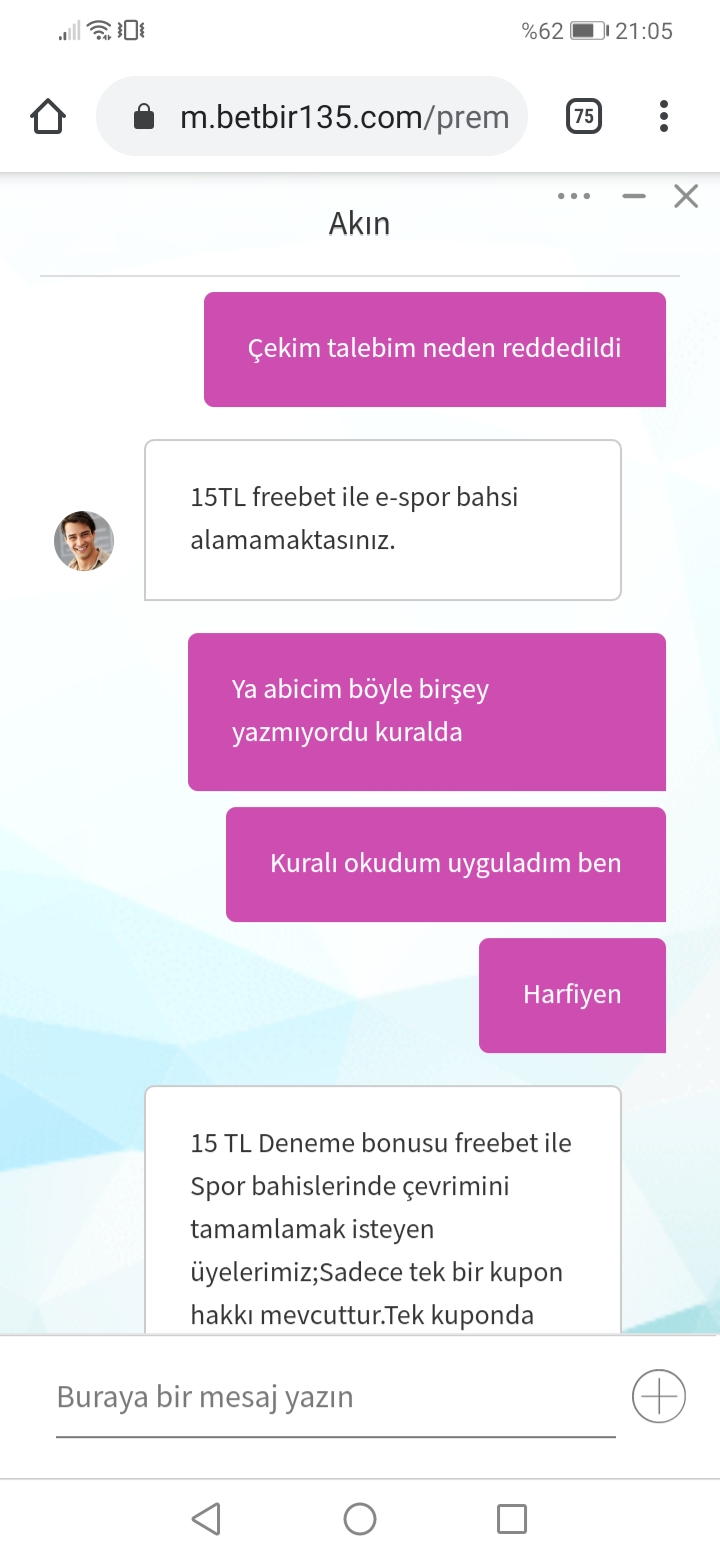This screenshot has height=1560, width=720.
Task: Tap the browser home icon
Action: coord(48,117)
